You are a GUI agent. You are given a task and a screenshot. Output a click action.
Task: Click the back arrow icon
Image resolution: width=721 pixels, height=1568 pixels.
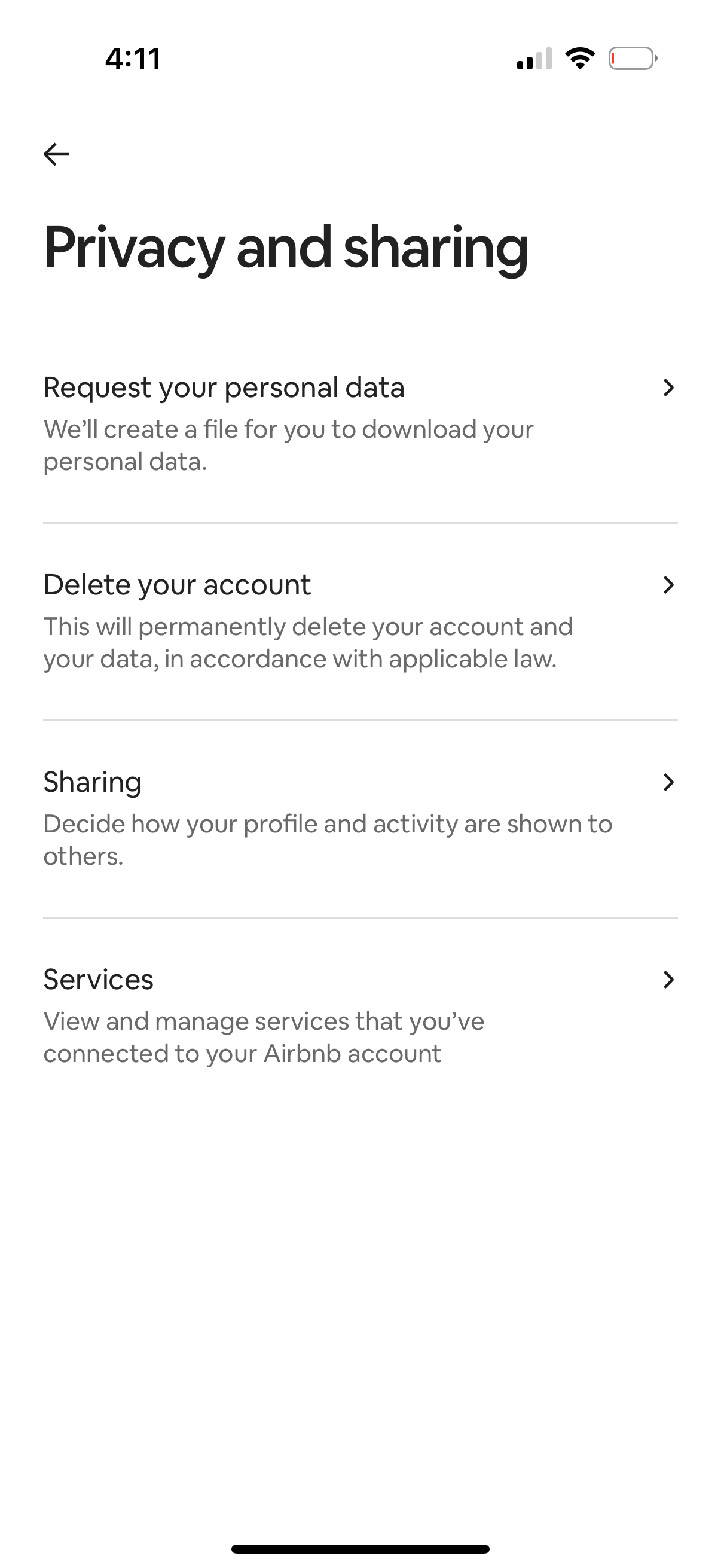pyautogui.click(x=56, y=154)
